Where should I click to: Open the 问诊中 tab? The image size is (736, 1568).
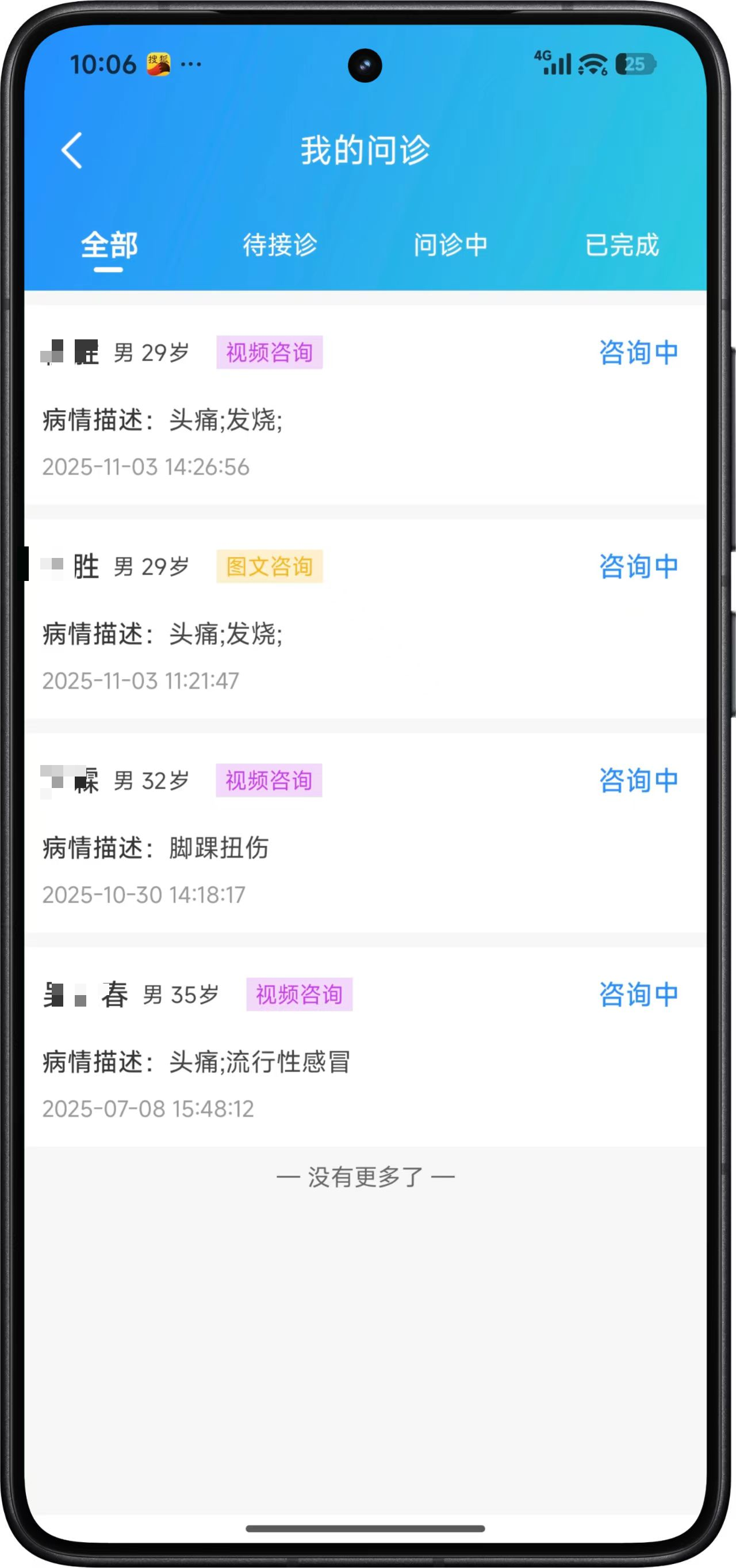tap(451, 245)
